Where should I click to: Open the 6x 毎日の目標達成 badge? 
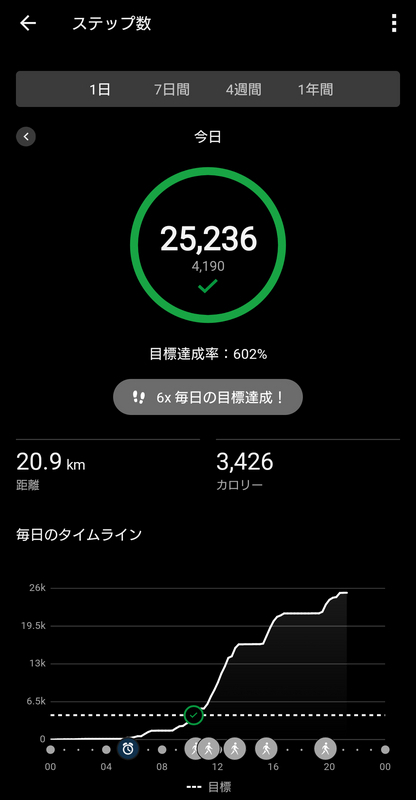[208, 397]
